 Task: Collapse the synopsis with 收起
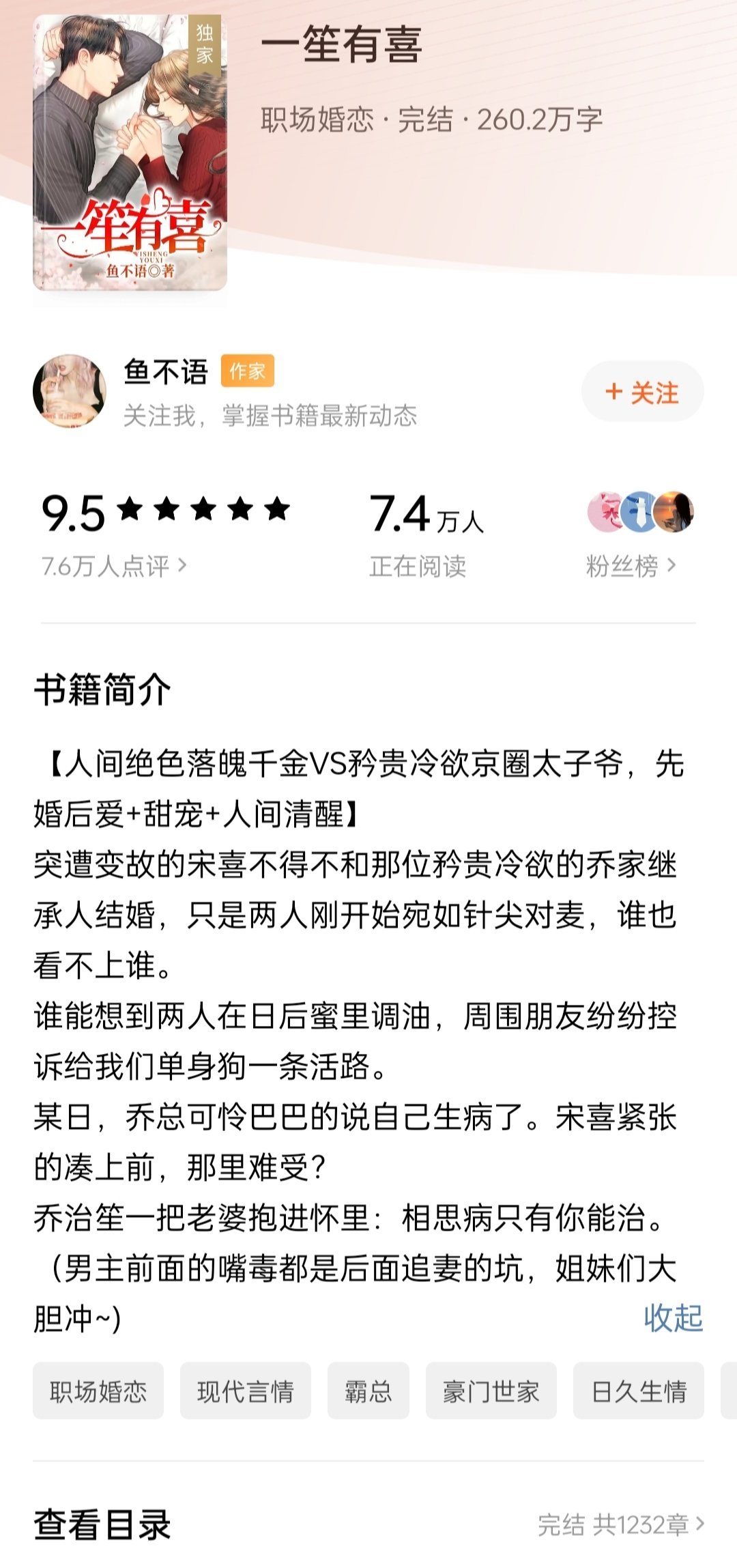click(x=673, y=1318)
